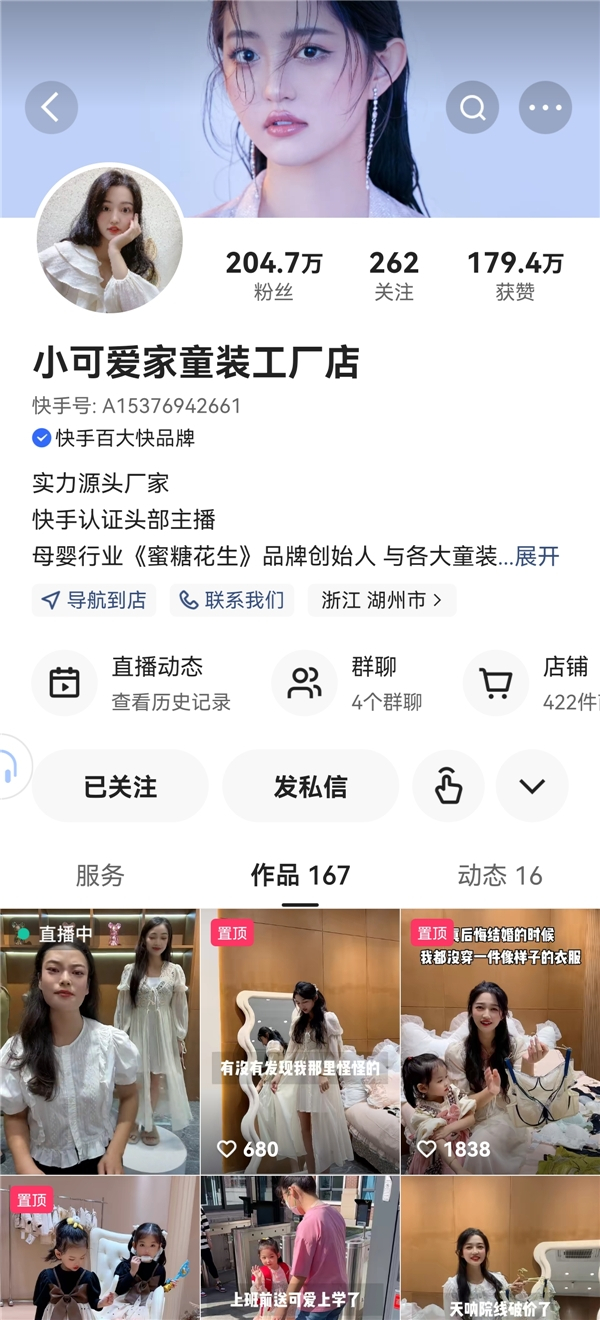Image resolution: width=600 pixels, height=1320 pixels.
Task: Go back using the top-left arrow
Action: click(51, 107)
